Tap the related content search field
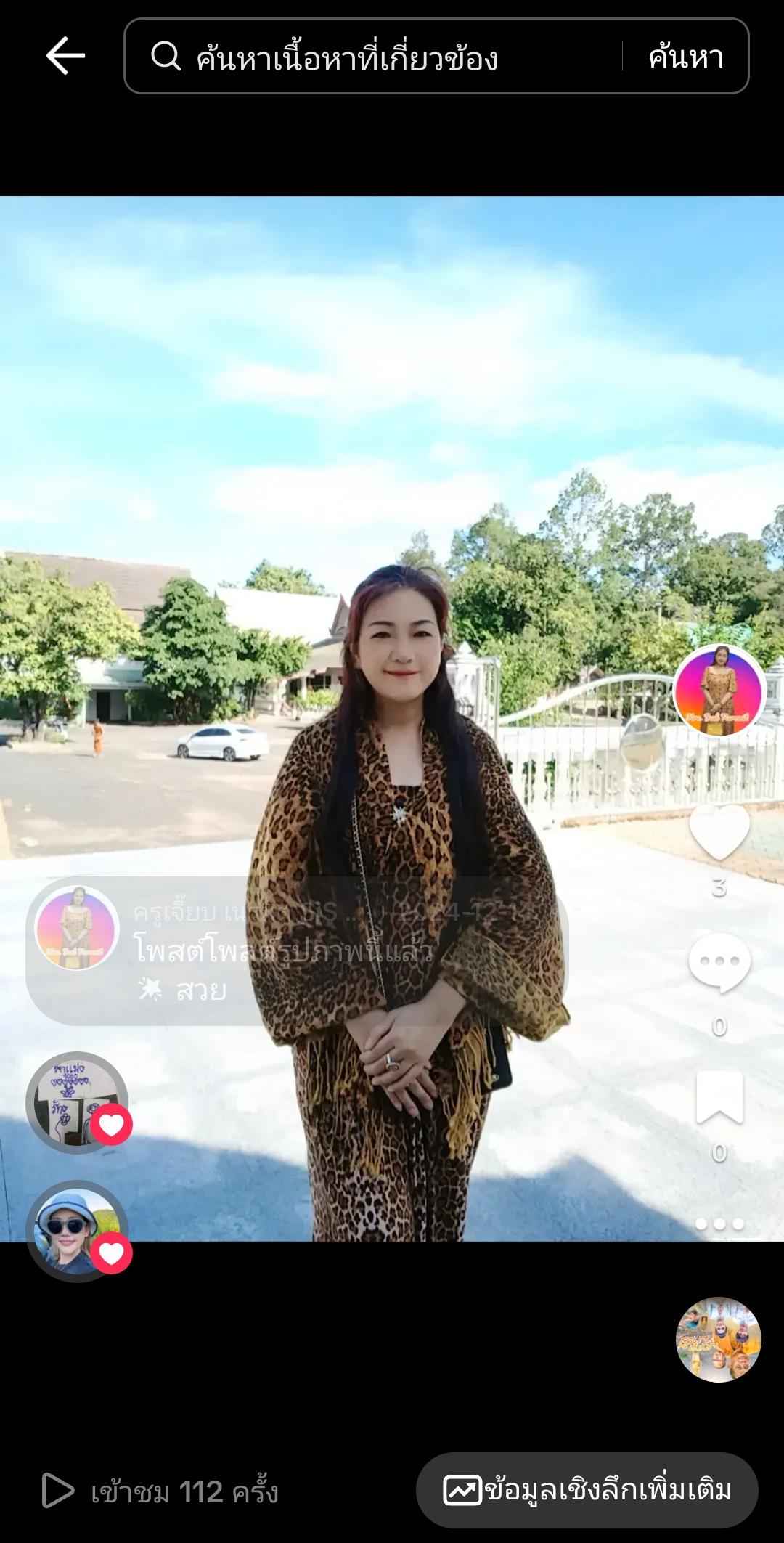The image size is (784, 1543). [377, 57]
